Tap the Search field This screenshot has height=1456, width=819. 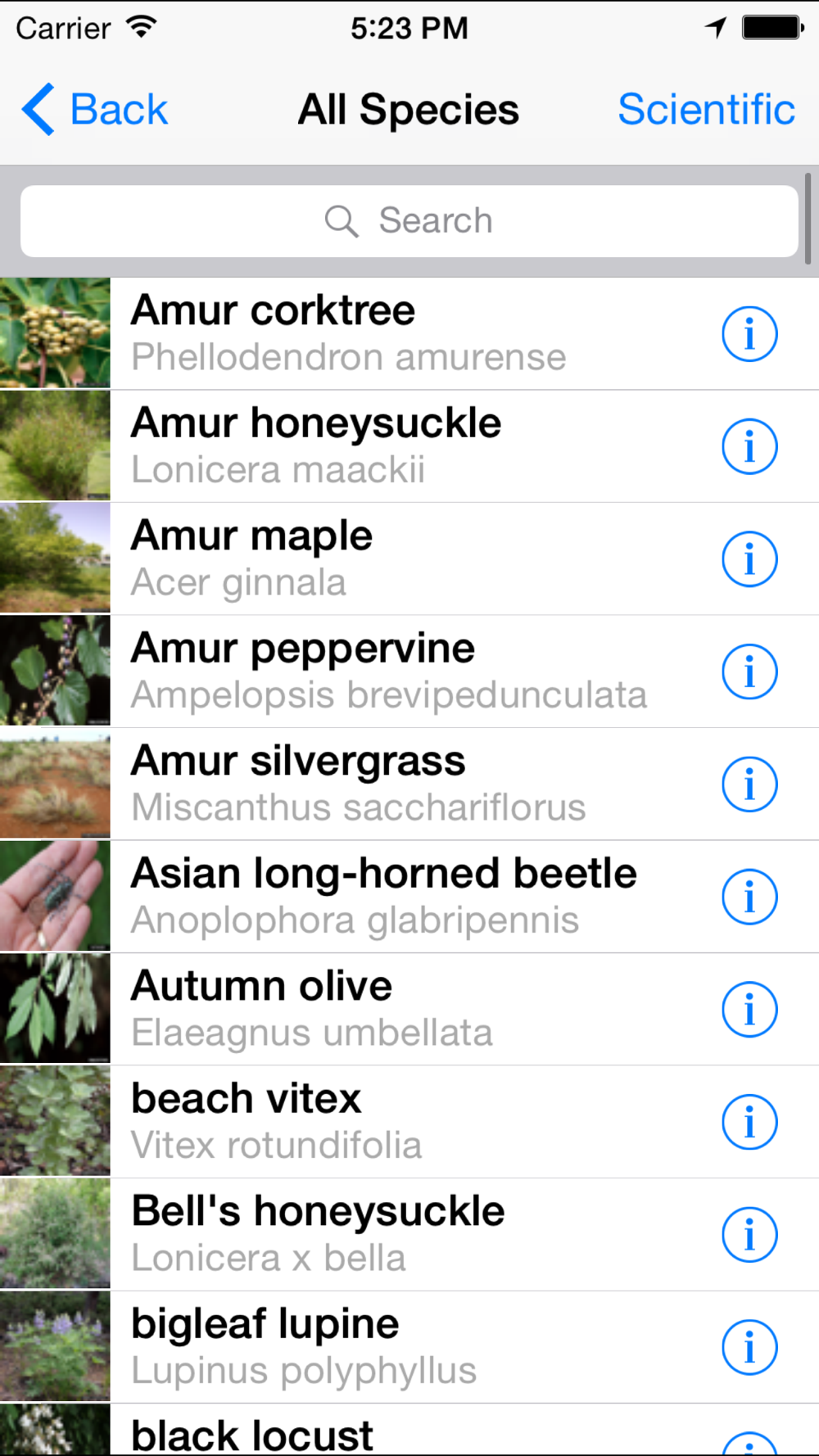tap(409, 221)
